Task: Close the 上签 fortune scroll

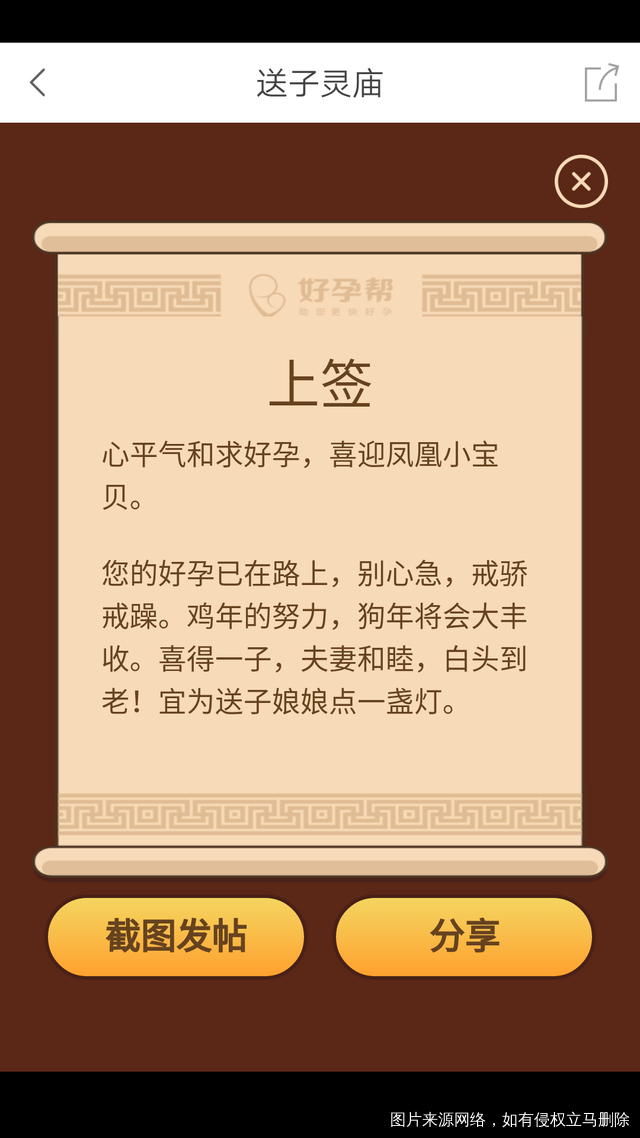Action: point(581,182)
